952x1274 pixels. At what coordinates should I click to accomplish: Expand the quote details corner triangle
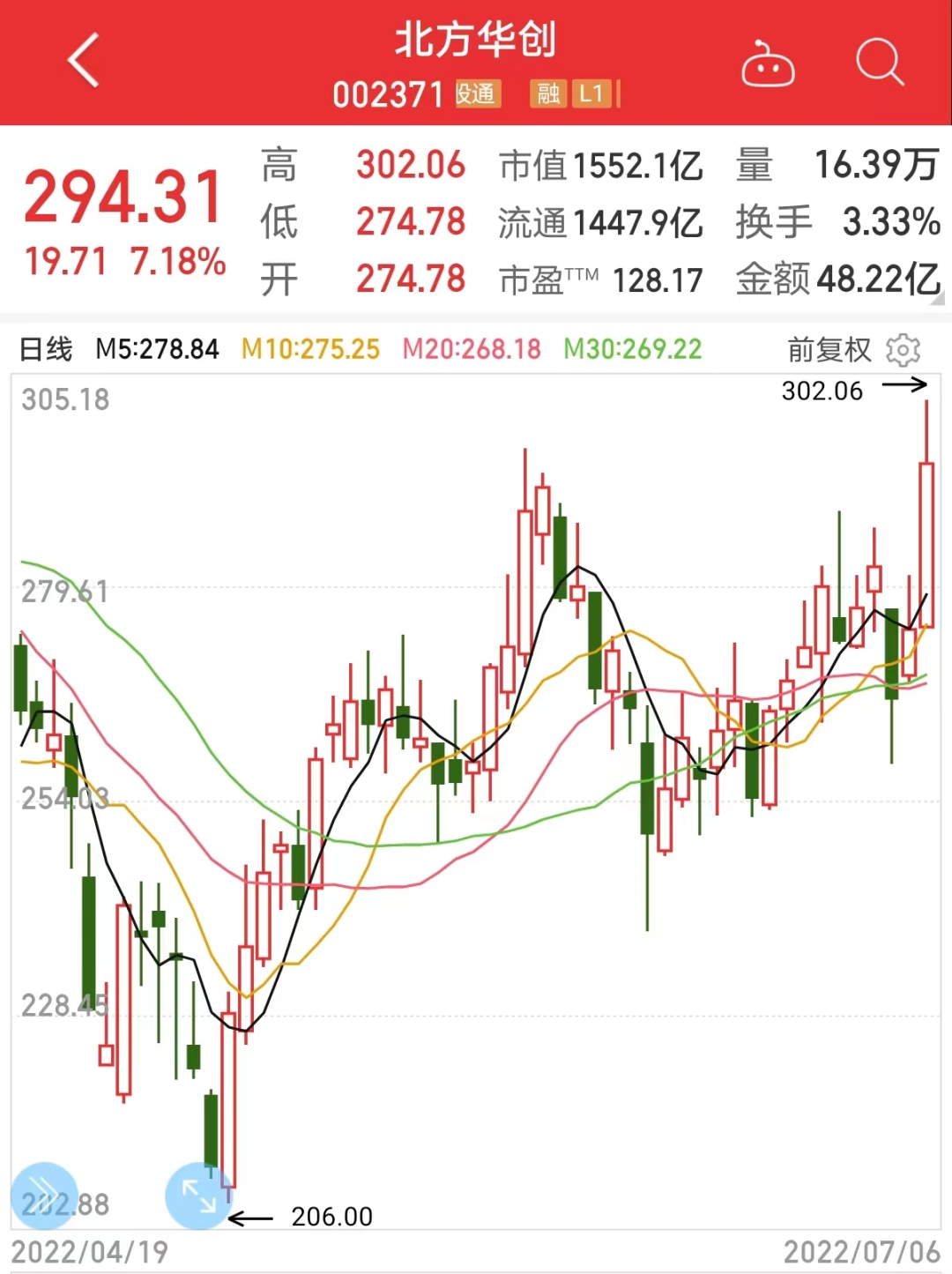point(937,300)
